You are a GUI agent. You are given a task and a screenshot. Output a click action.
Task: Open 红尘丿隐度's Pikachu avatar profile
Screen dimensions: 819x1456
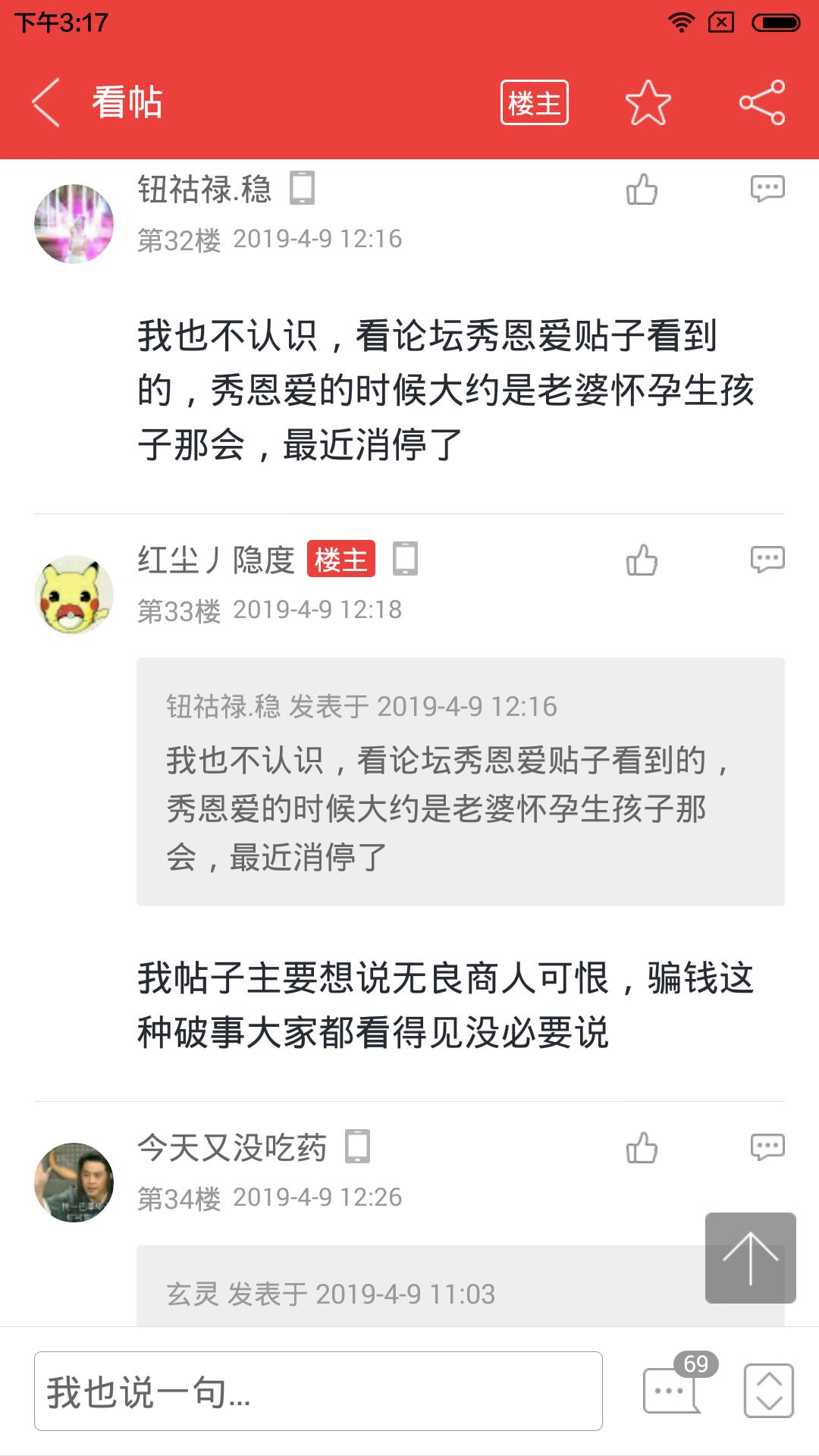[x=74, y=595]
